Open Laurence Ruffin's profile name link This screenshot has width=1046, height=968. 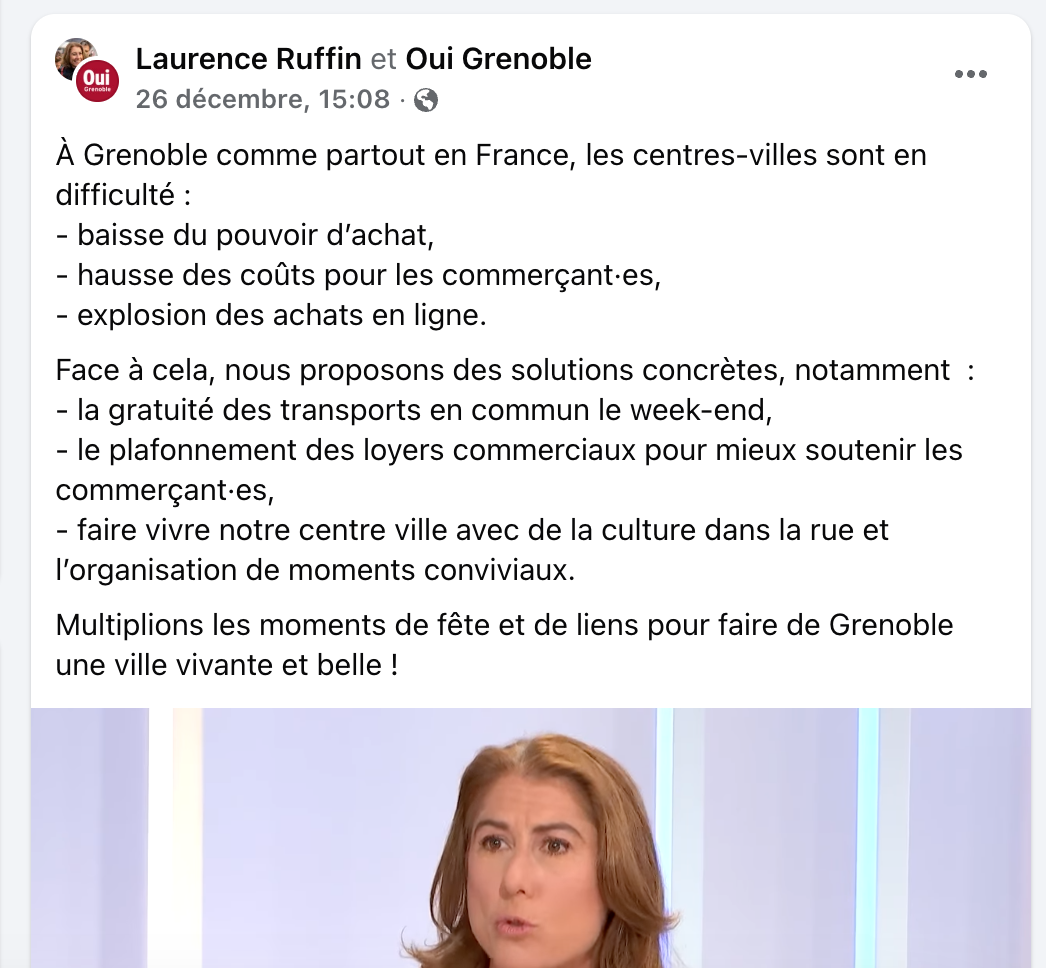pos(248,59)
